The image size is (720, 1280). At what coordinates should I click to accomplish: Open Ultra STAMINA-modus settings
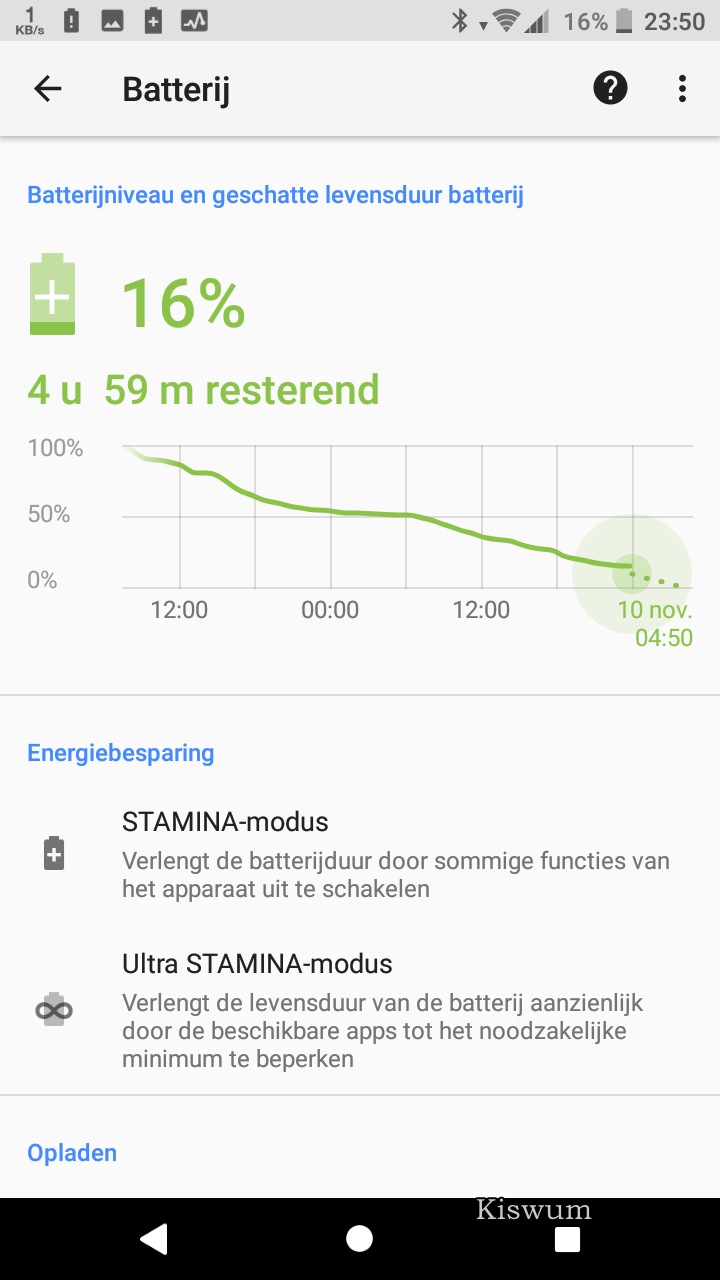[360, 1010]
